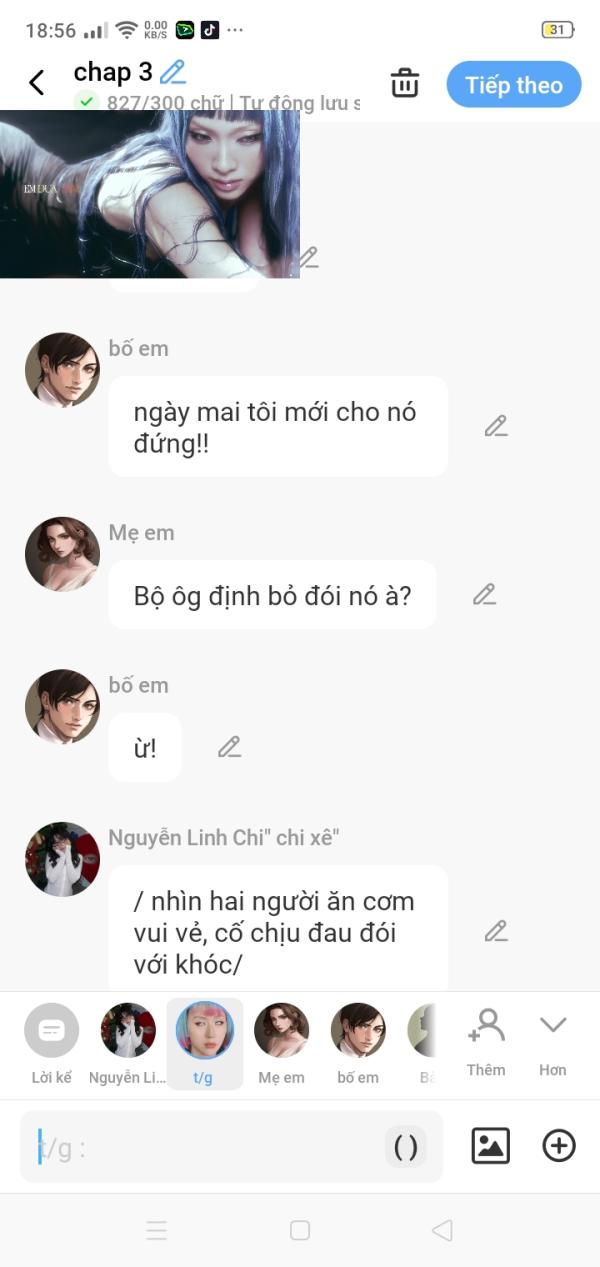Edit the message "Bộ ôg định bỏ đói nó à?"
600x1267 pixels.
[x=485, y=595]
